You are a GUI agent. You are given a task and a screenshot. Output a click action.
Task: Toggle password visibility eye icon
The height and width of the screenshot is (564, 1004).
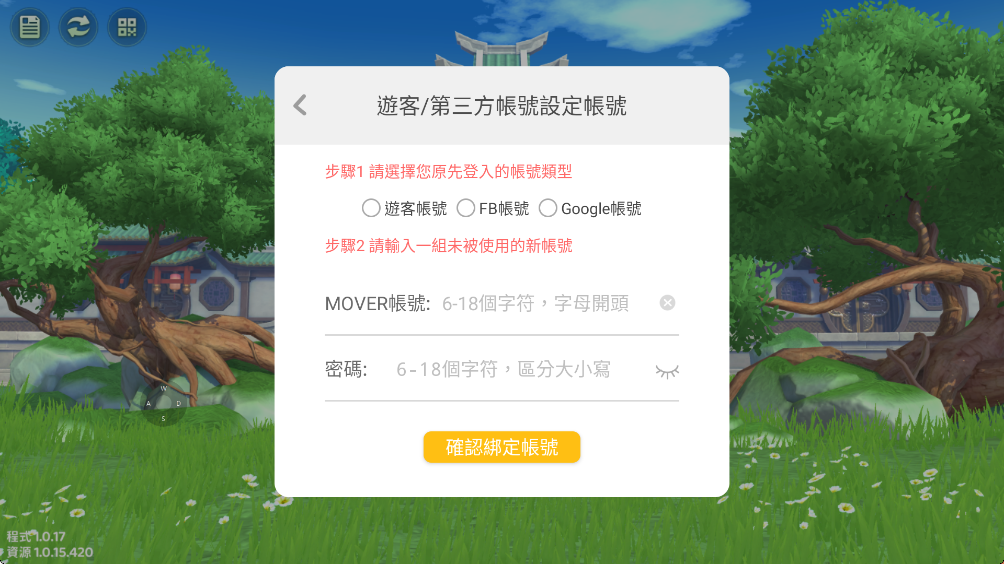tap(666, 371)
